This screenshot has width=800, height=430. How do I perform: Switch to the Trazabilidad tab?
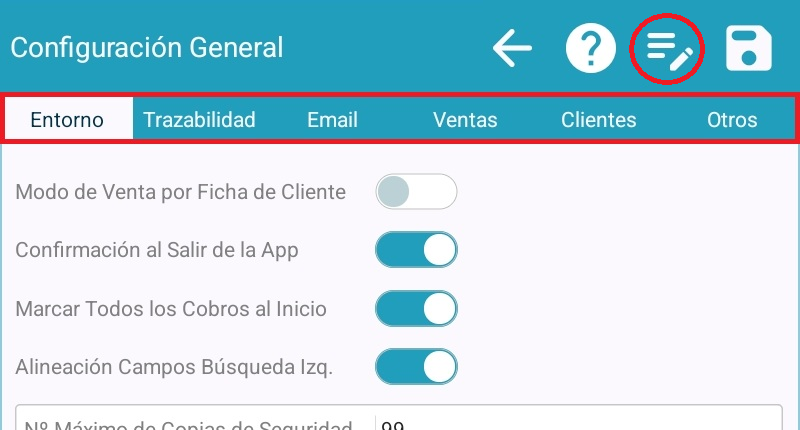(x=199, y=120)
